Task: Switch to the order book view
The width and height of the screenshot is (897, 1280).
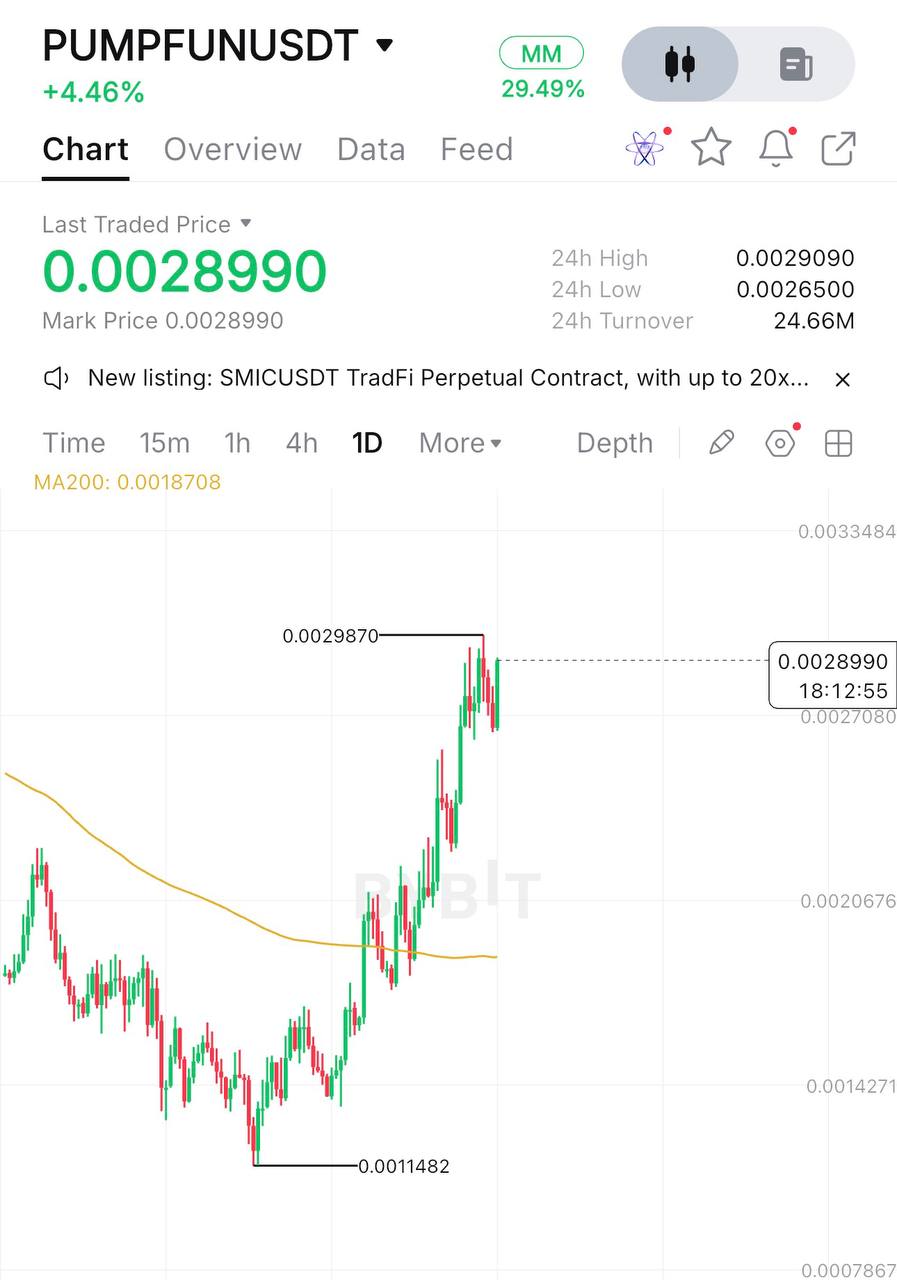Action: pos(796,65)
